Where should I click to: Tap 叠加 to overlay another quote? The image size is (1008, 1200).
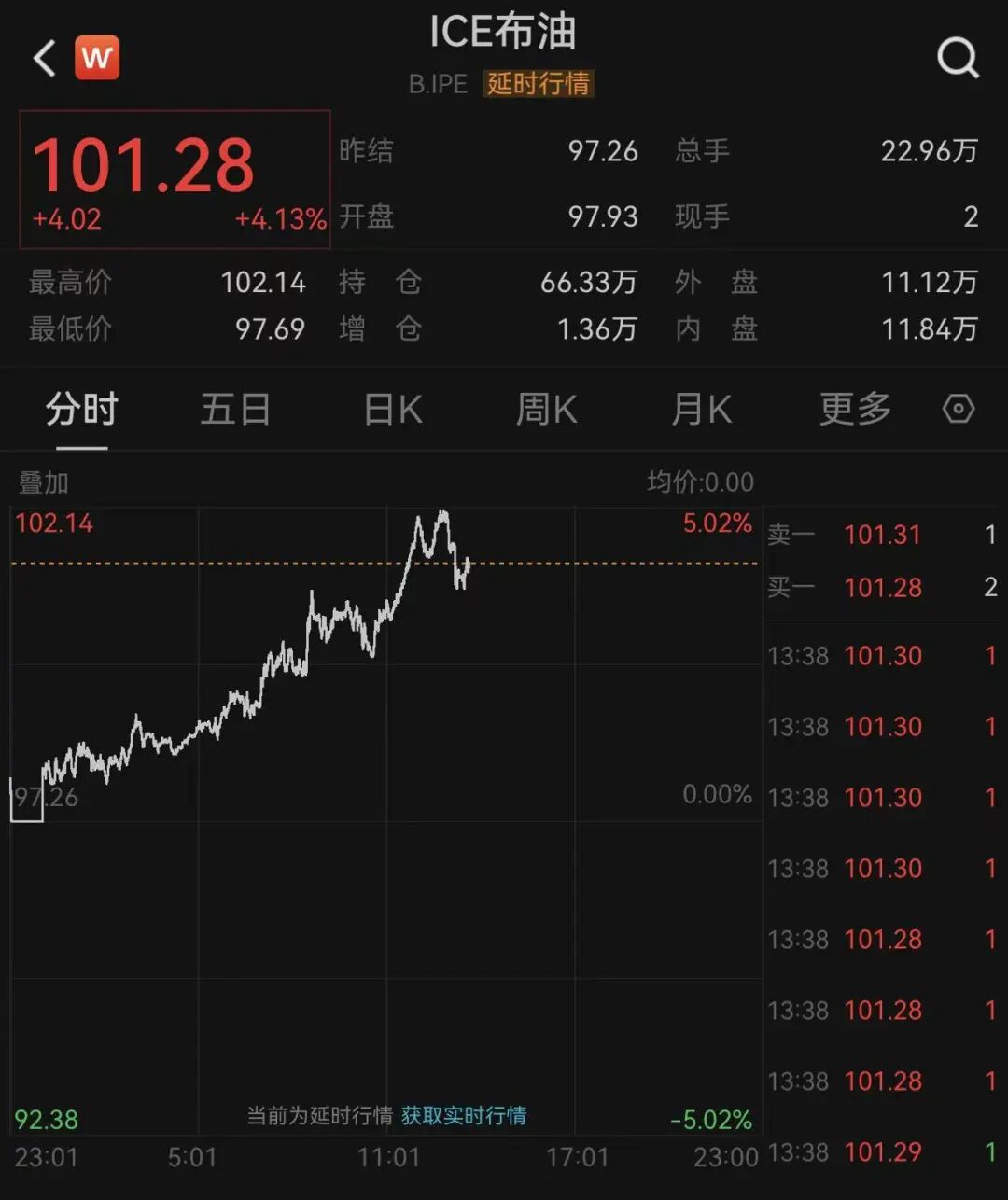click(x=44, y=482)
